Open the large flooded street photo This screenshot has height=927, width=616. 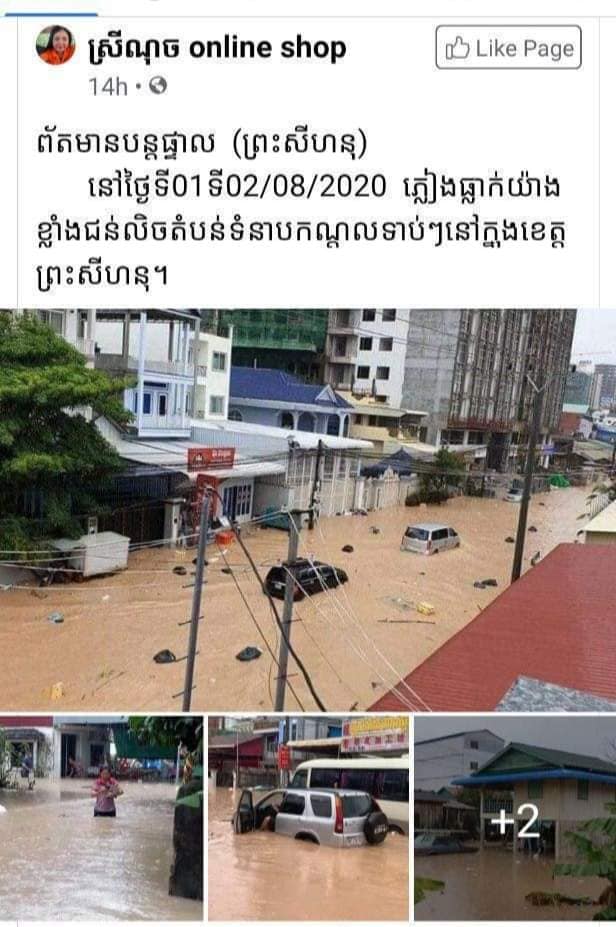308,510
